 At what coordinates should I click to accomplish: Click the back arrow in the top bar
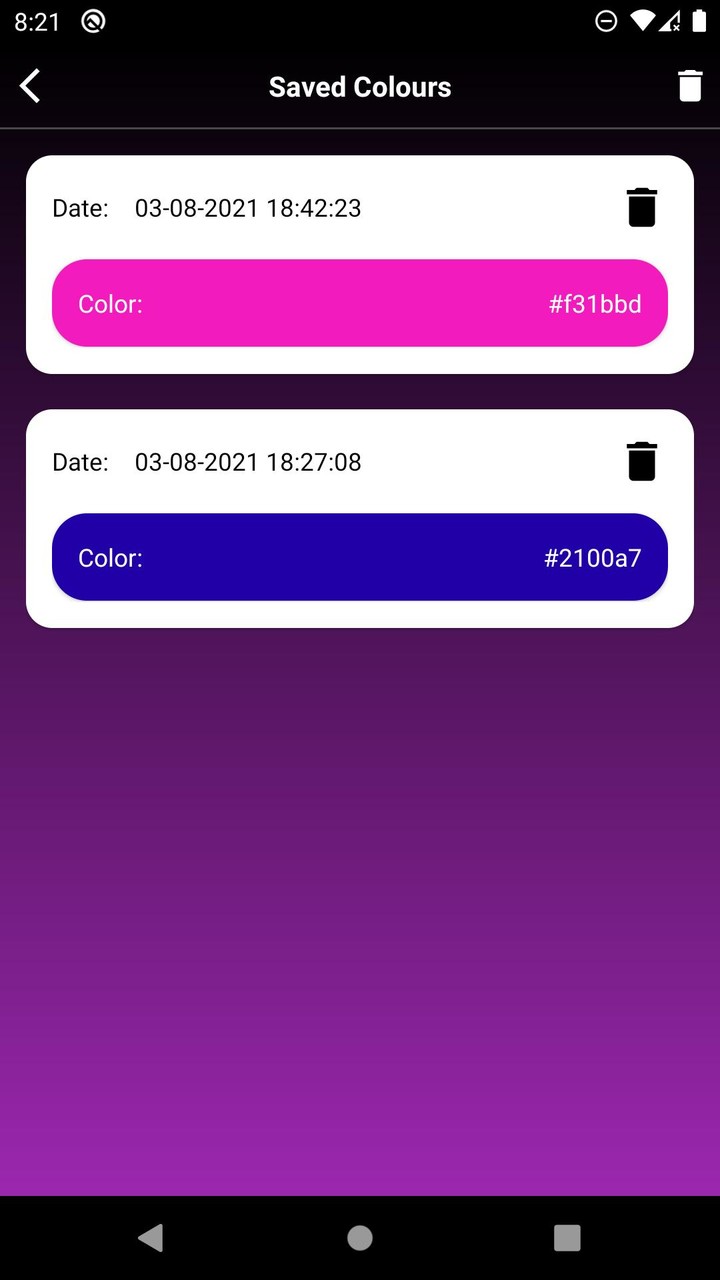coord(29,86)
